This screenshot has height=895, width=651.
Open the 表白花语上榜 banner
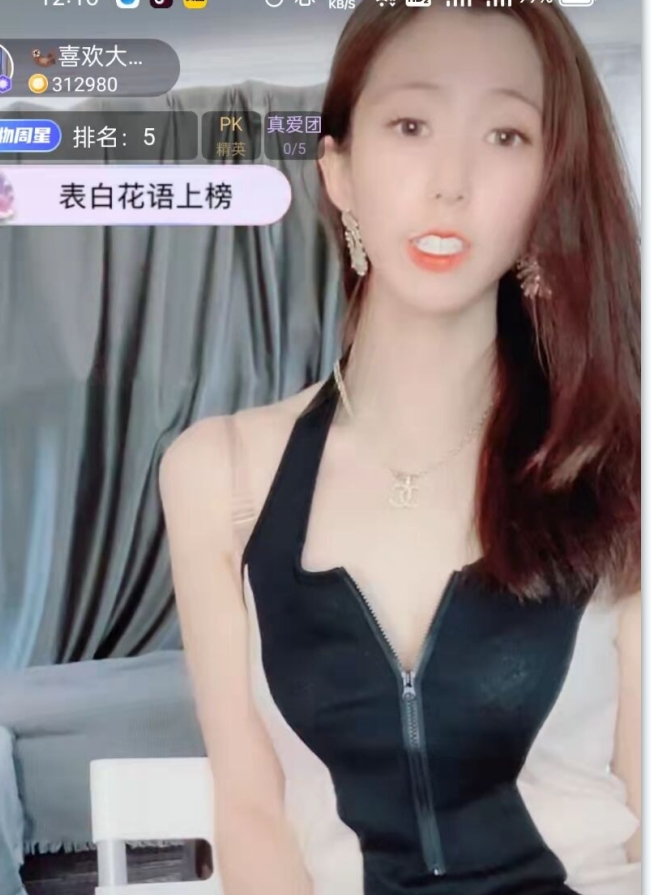(145, 196)
